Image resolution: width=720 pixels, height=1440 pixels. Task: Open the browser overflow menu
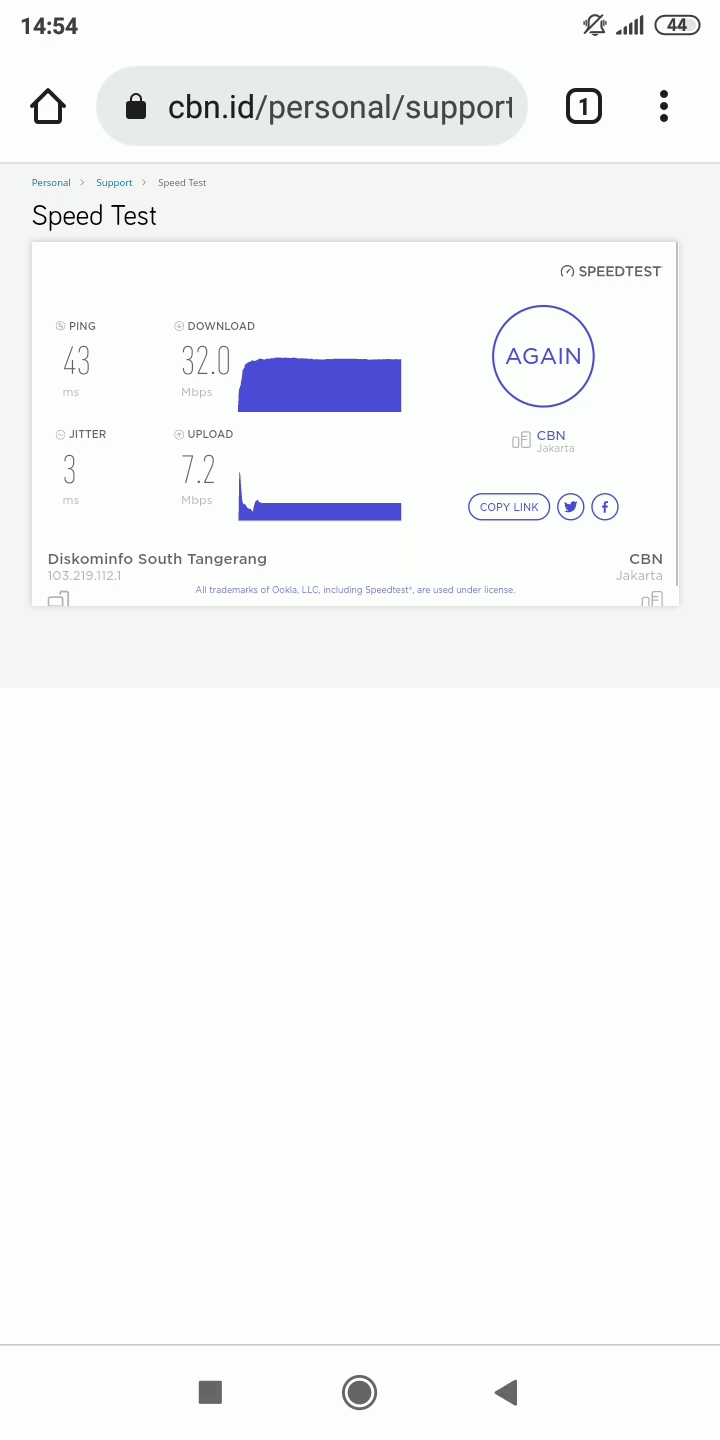pyautogui.click(x=664, y=106)
